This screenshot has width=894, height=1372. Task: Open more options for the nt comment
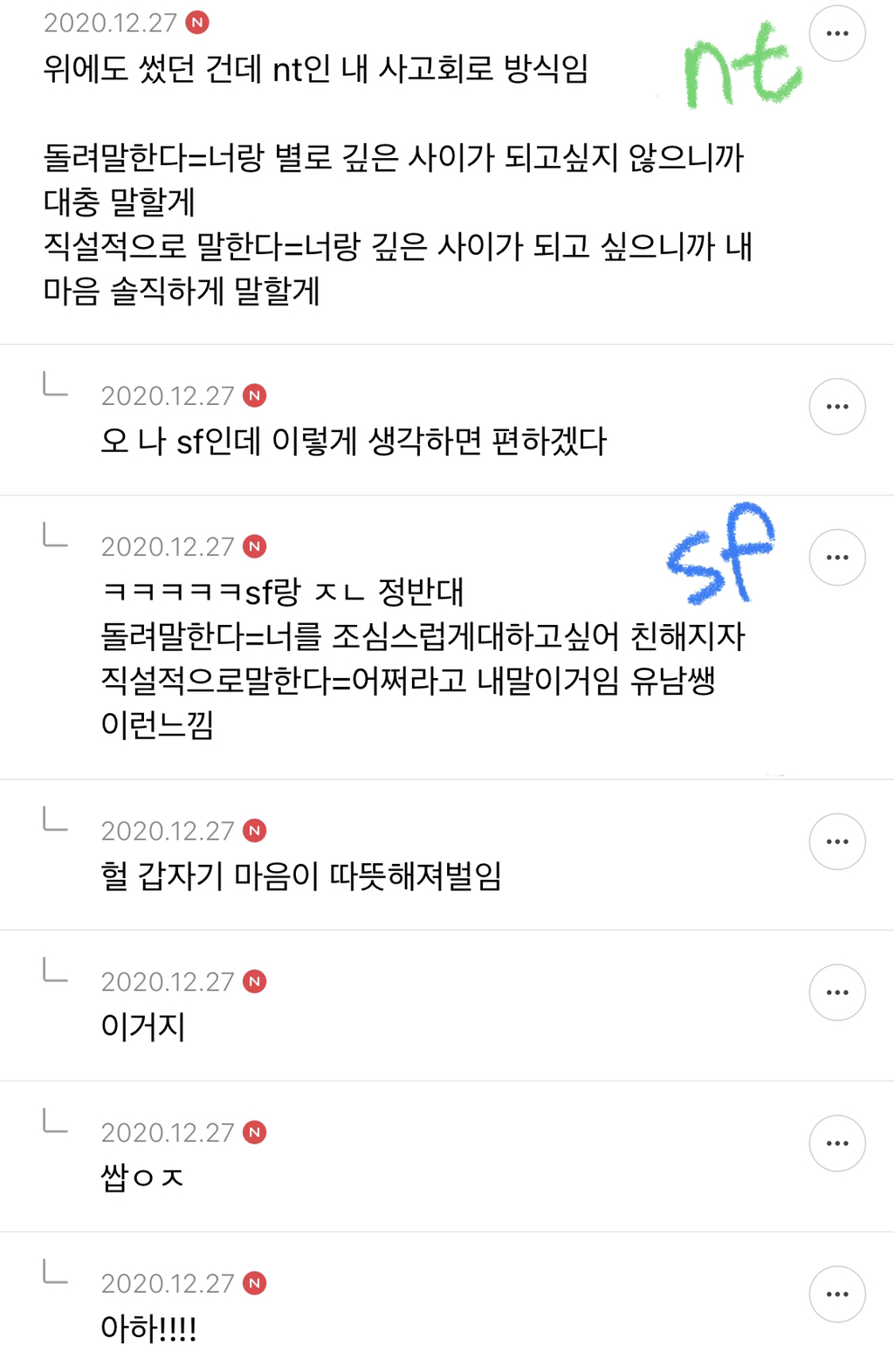[x=837, y=34]
